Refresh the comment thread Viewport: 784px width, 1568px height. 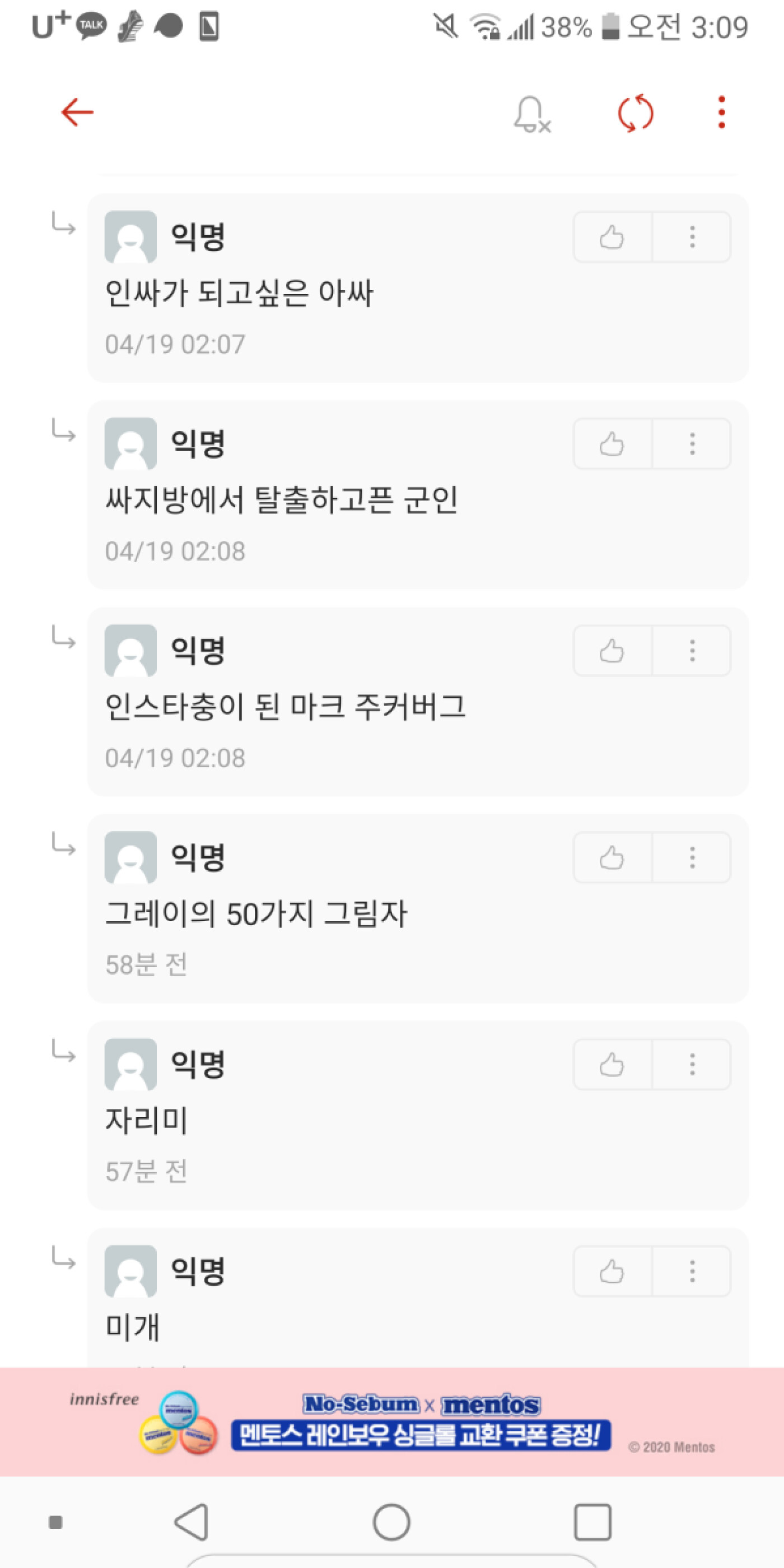coord(635,113)
